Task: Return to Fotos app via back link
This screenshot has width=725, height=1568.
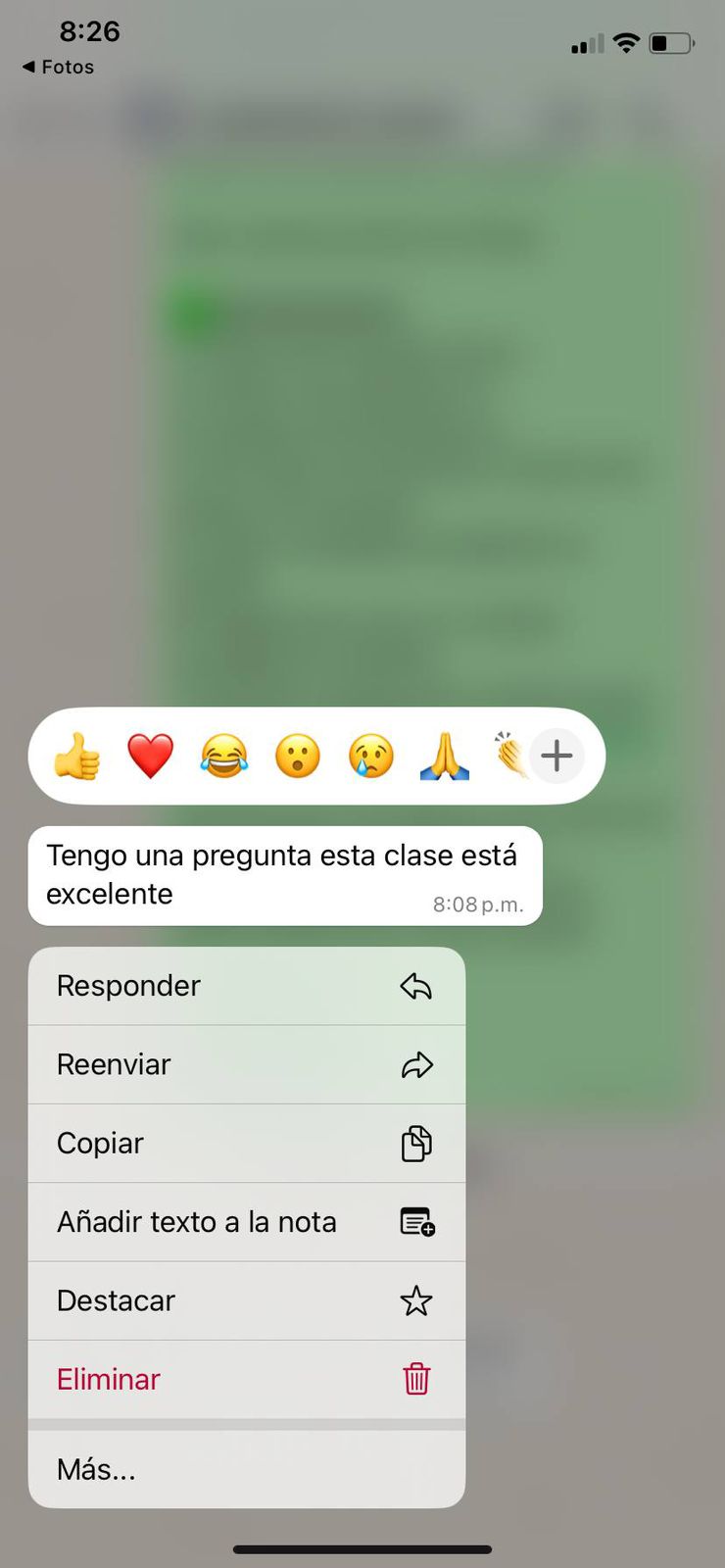Action: pos(58,67)
